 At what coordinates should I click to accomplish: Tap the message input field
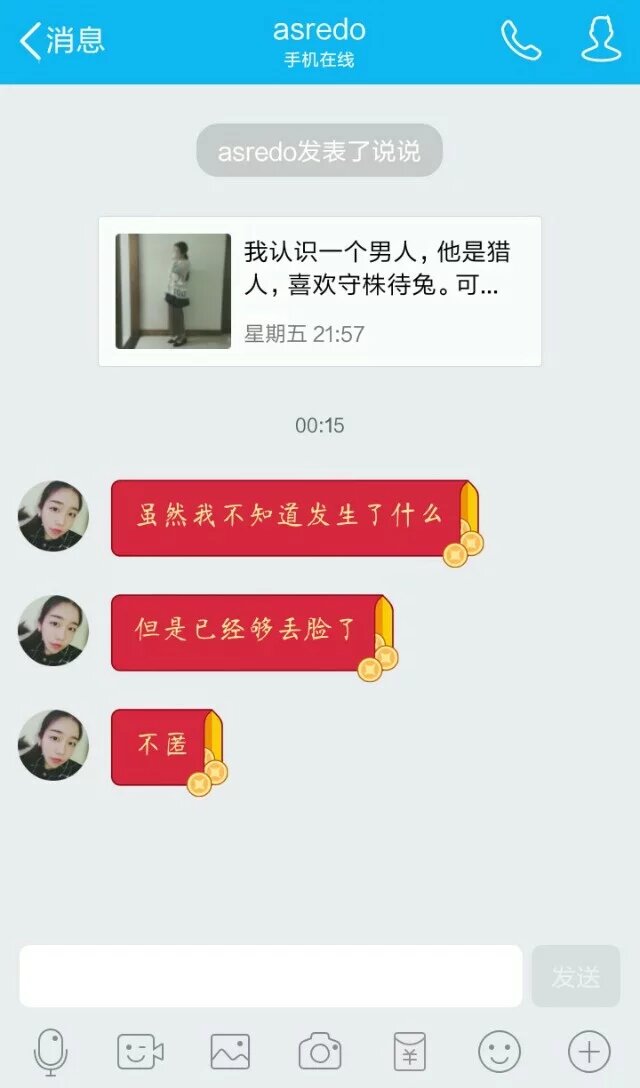coord(270,976)
